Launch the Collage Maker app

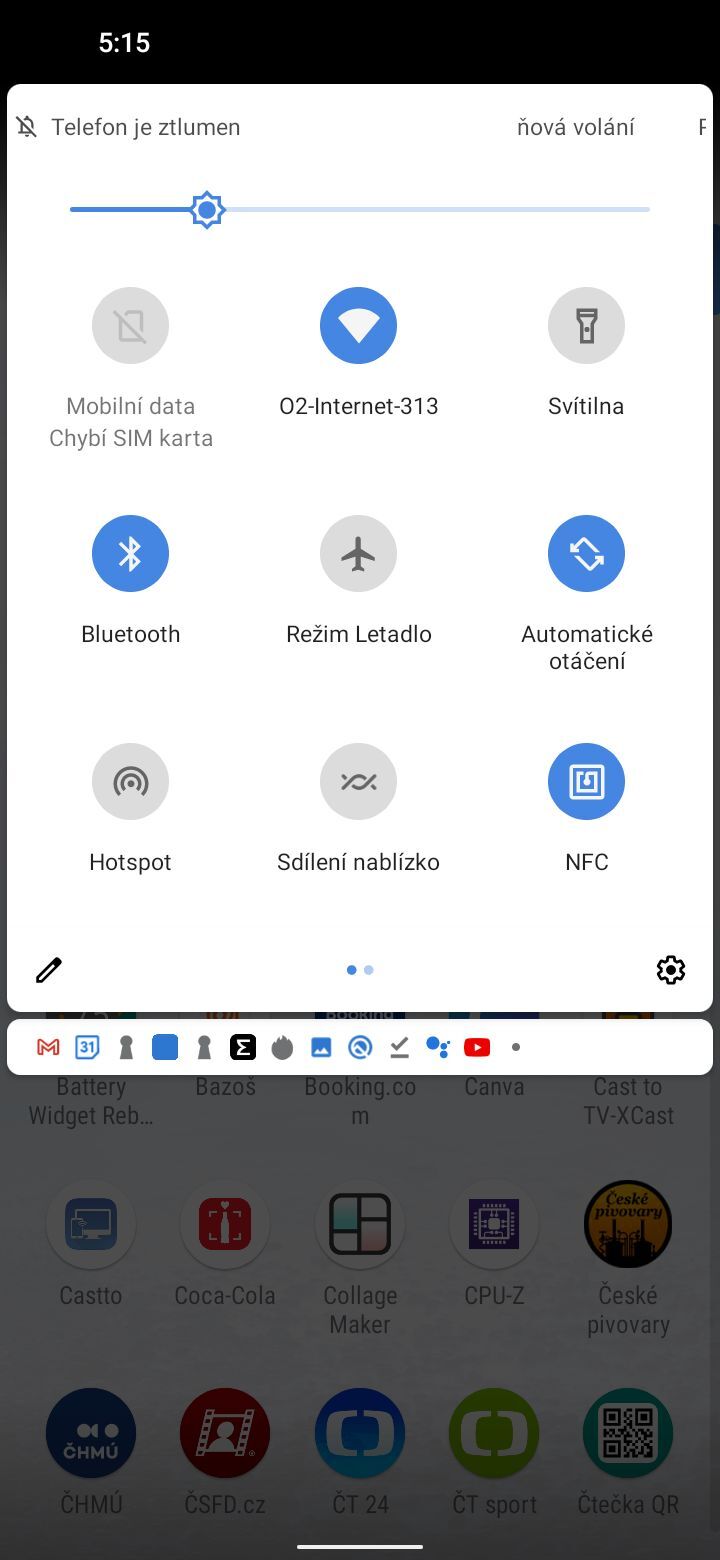[359, 1224]
